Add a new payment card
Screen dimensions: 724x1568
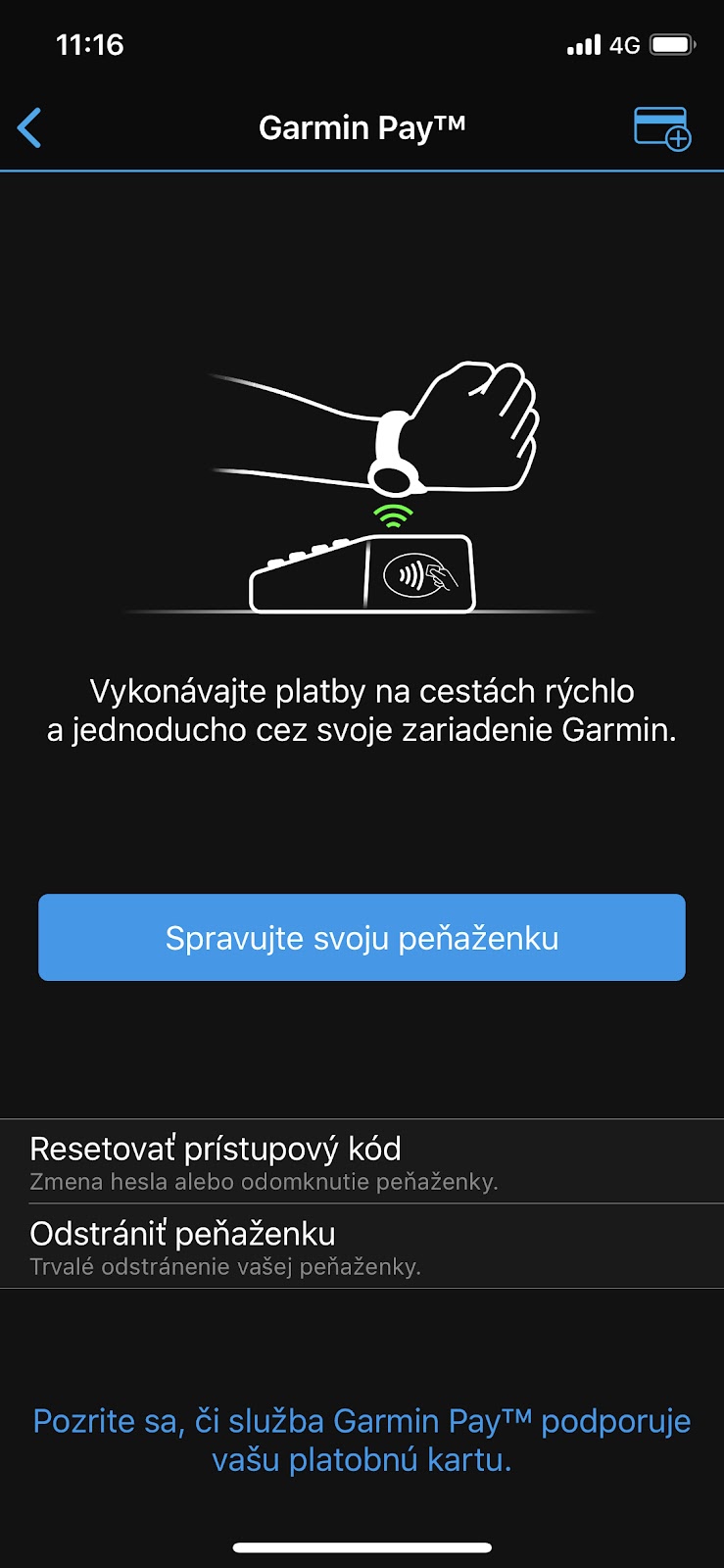(x=662, y=128)
